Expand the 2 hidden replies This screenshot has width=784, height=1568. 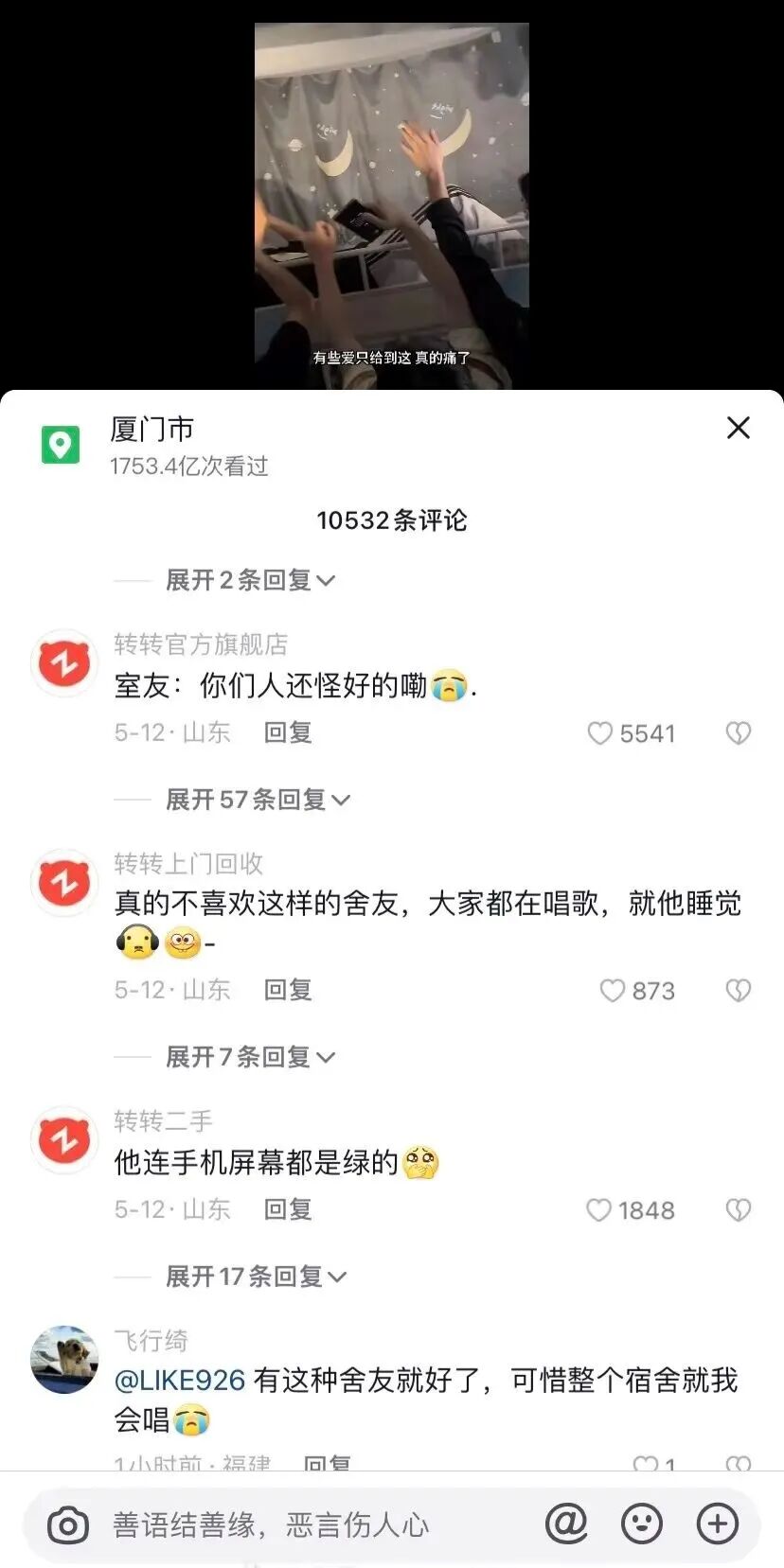[250, 580]
